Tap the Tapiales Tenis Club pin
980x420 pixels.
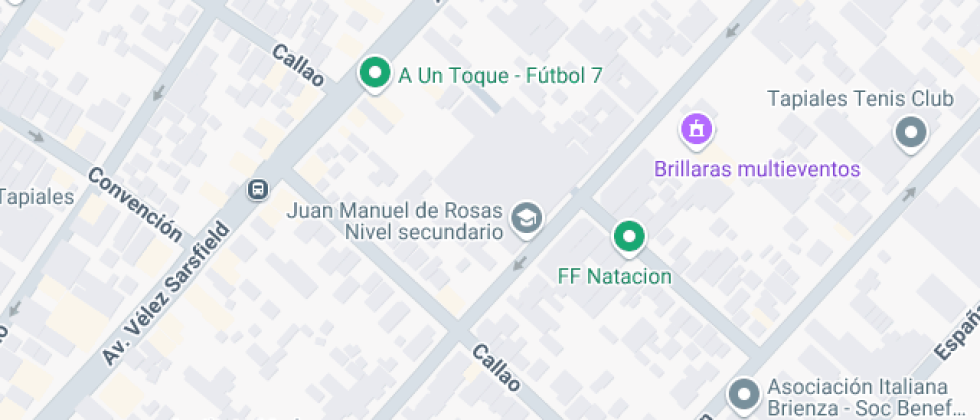coord(911,133)
